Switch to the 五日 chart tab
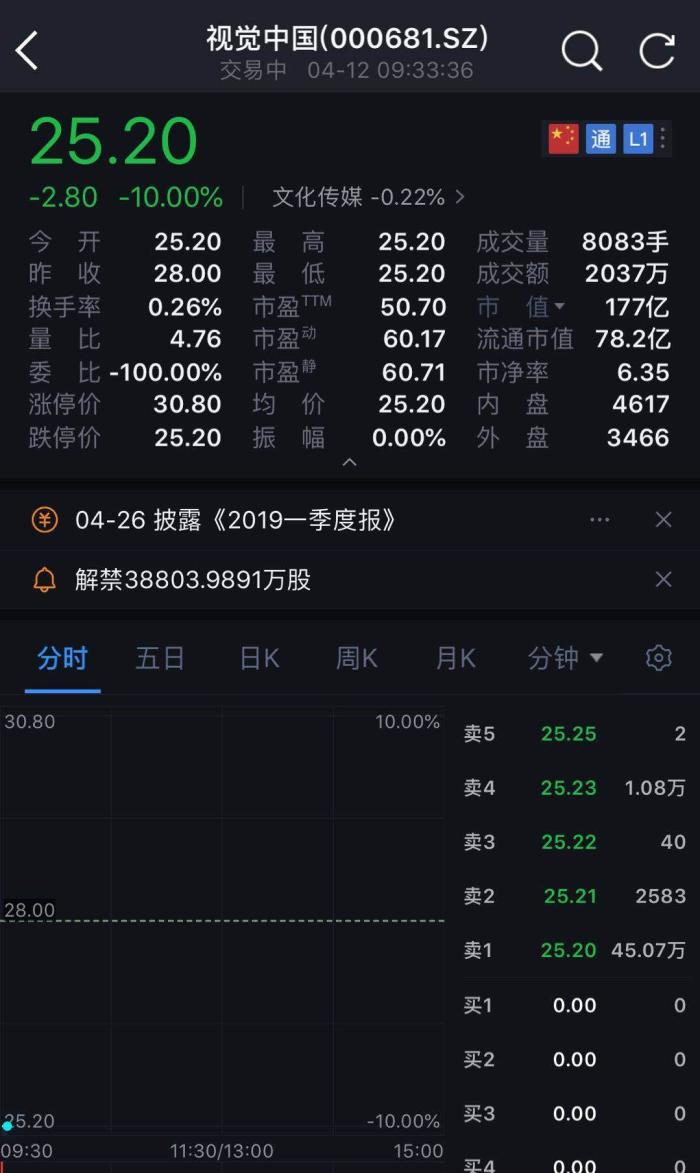 point(160,658)
